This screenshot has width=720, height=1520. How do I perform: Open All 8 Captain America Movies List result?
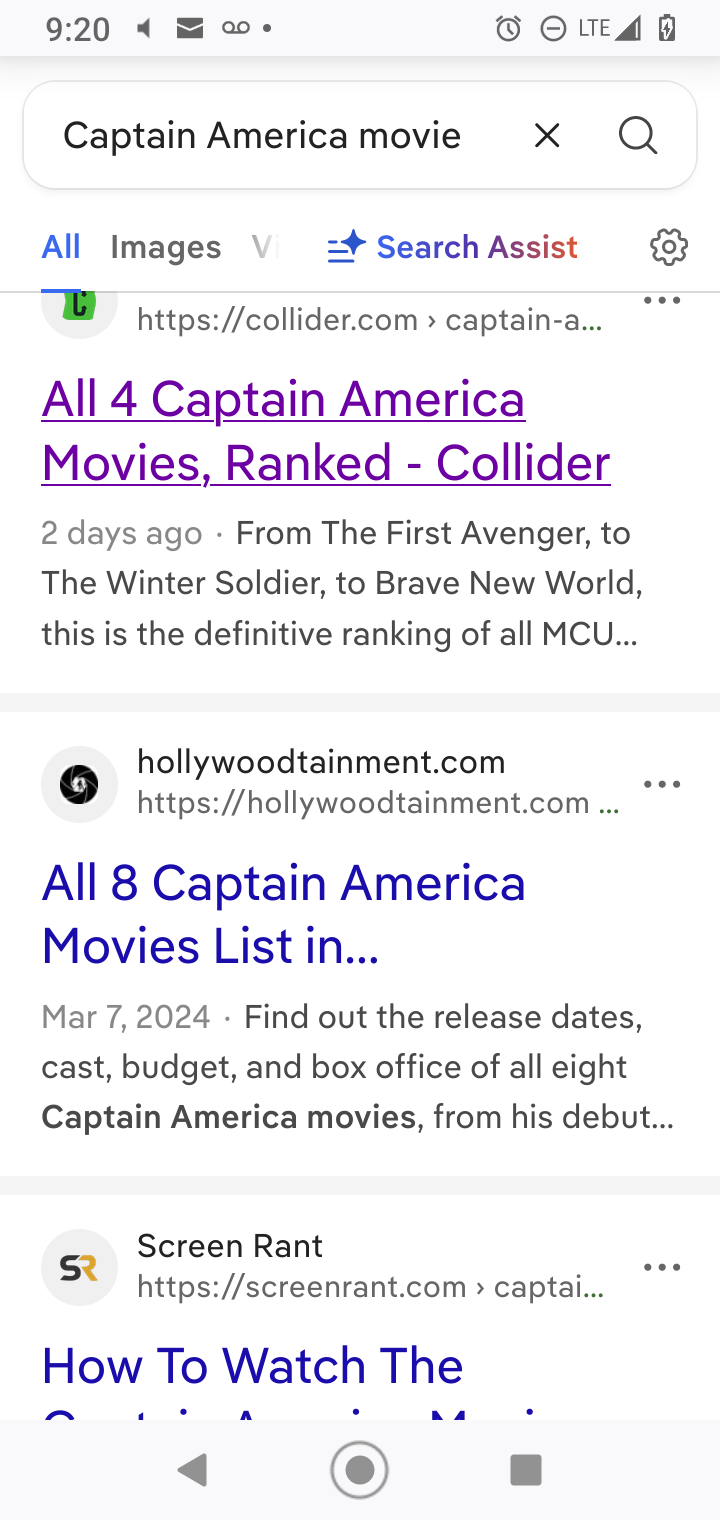point(283,914)
